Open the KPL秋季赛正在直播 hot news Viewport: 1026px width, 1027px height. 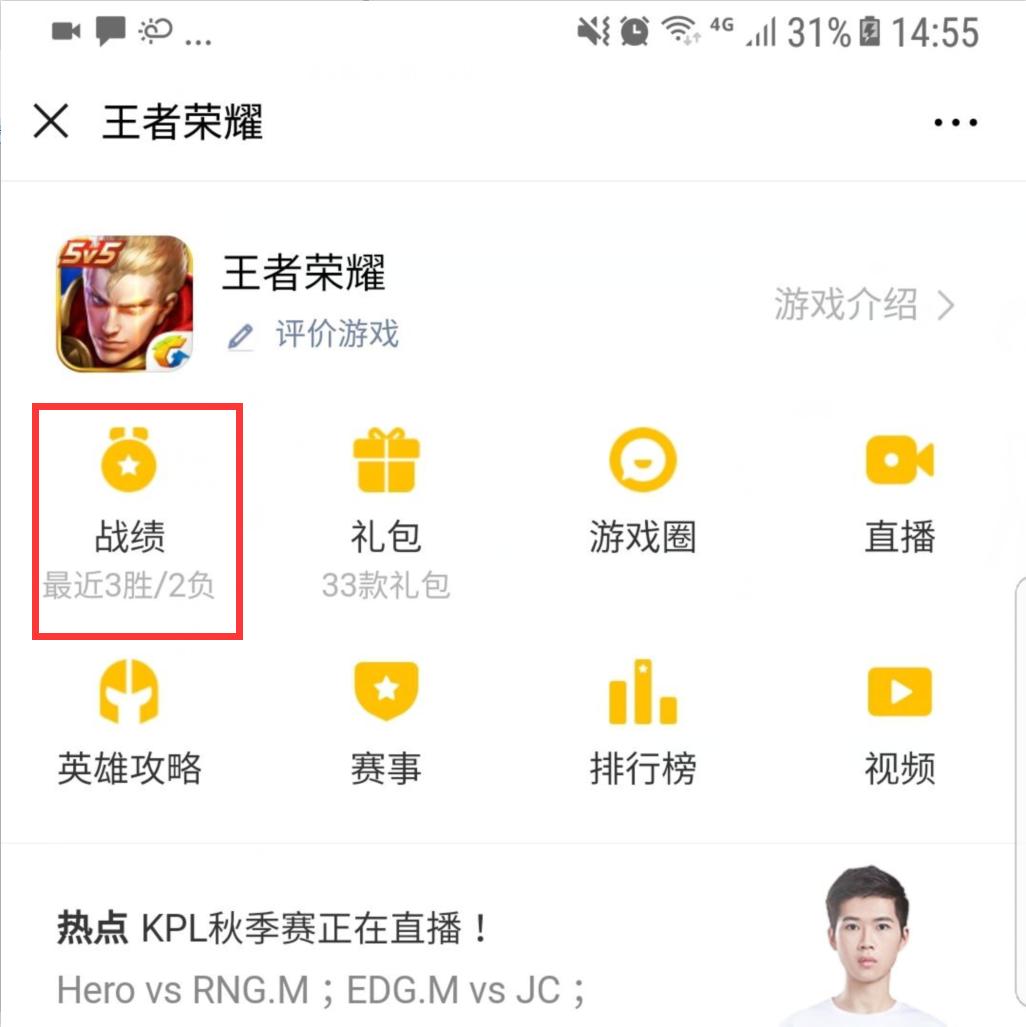click(270, 928)
